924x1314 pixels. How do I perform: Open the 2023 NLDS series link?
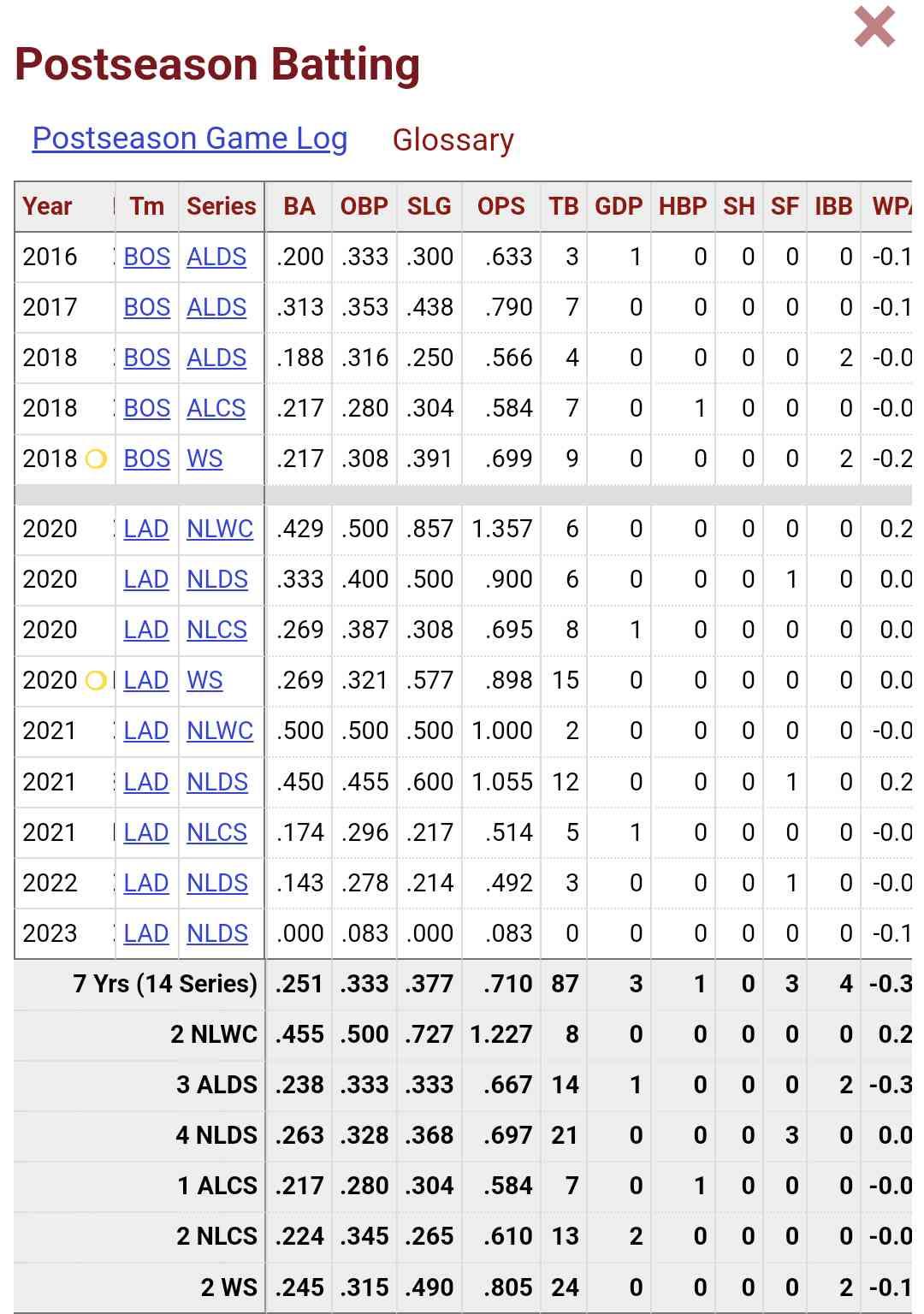pos(217,933)
